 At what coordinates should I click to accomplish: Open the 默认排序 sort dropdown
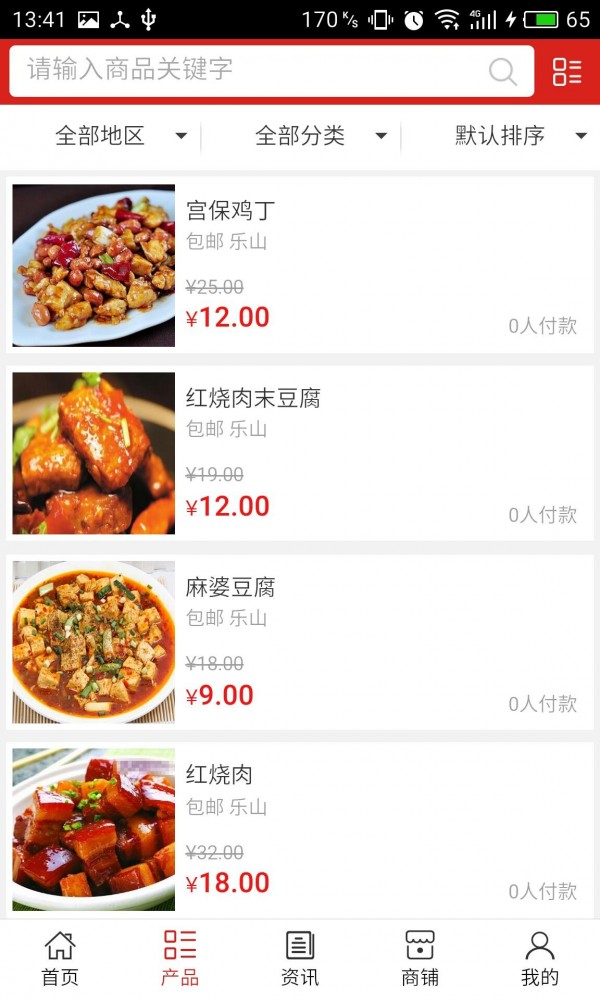click(520, 136)
